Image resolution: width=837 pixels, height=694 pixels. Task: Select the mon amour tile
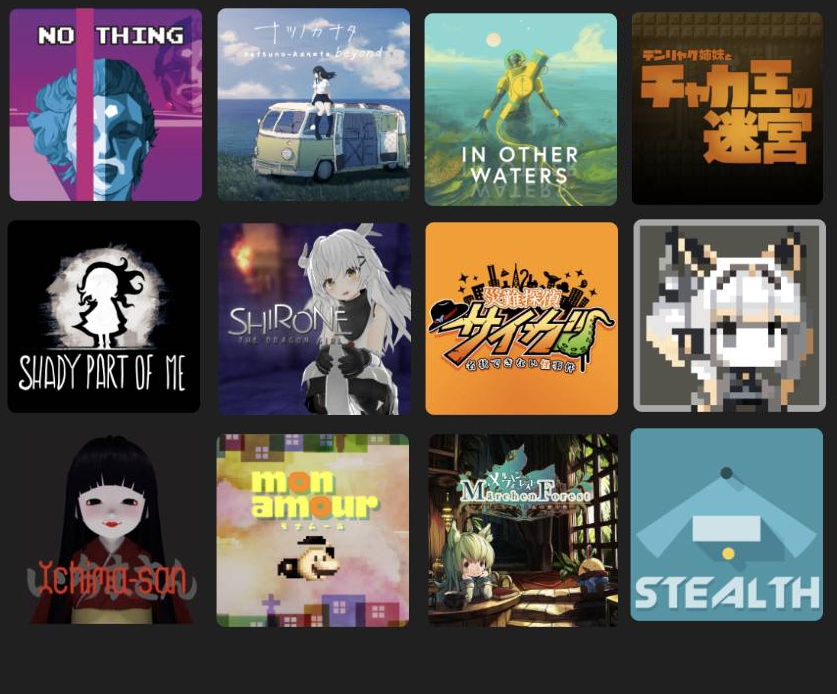pyautogui.click(x=313, y=530)
